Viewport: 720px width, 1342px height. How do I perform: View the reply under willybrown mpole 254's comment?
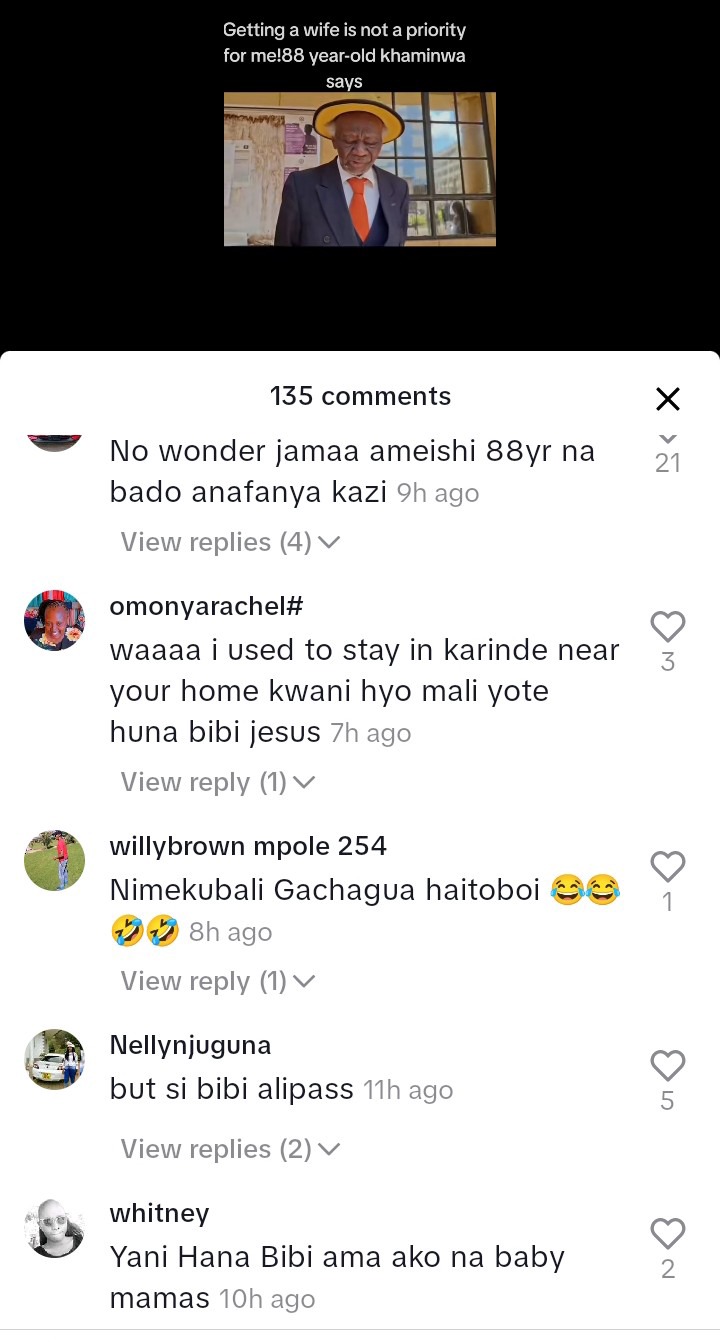[x=218, y=981]
